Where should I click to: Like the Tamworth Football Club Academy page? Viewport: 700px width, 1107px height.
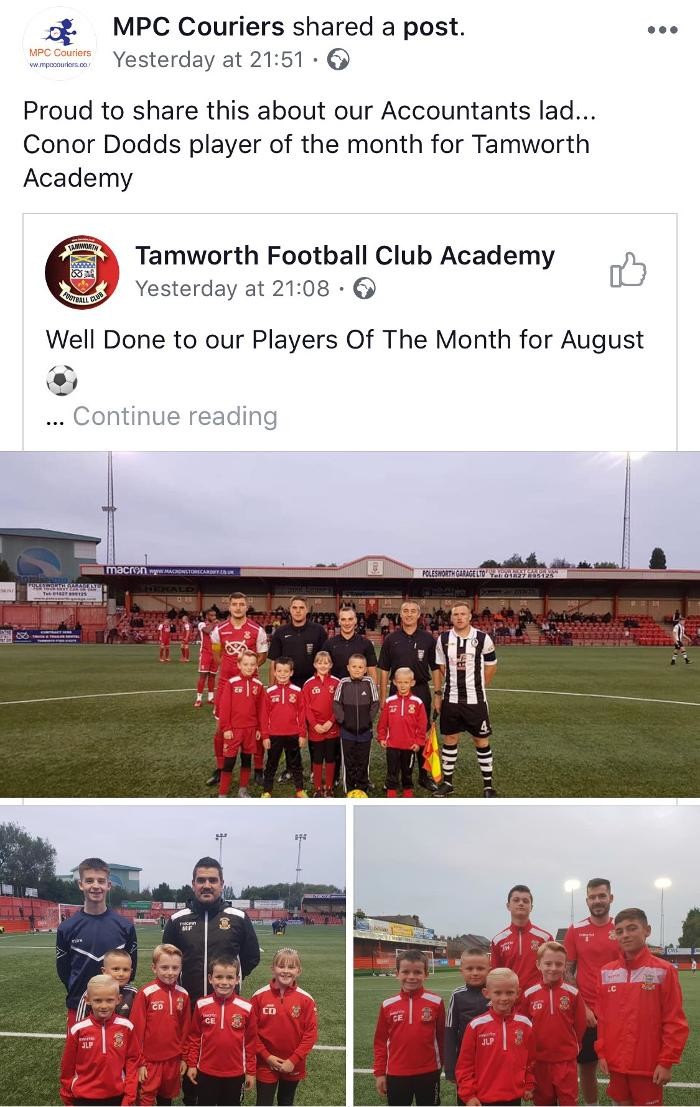tap(628, 270)
